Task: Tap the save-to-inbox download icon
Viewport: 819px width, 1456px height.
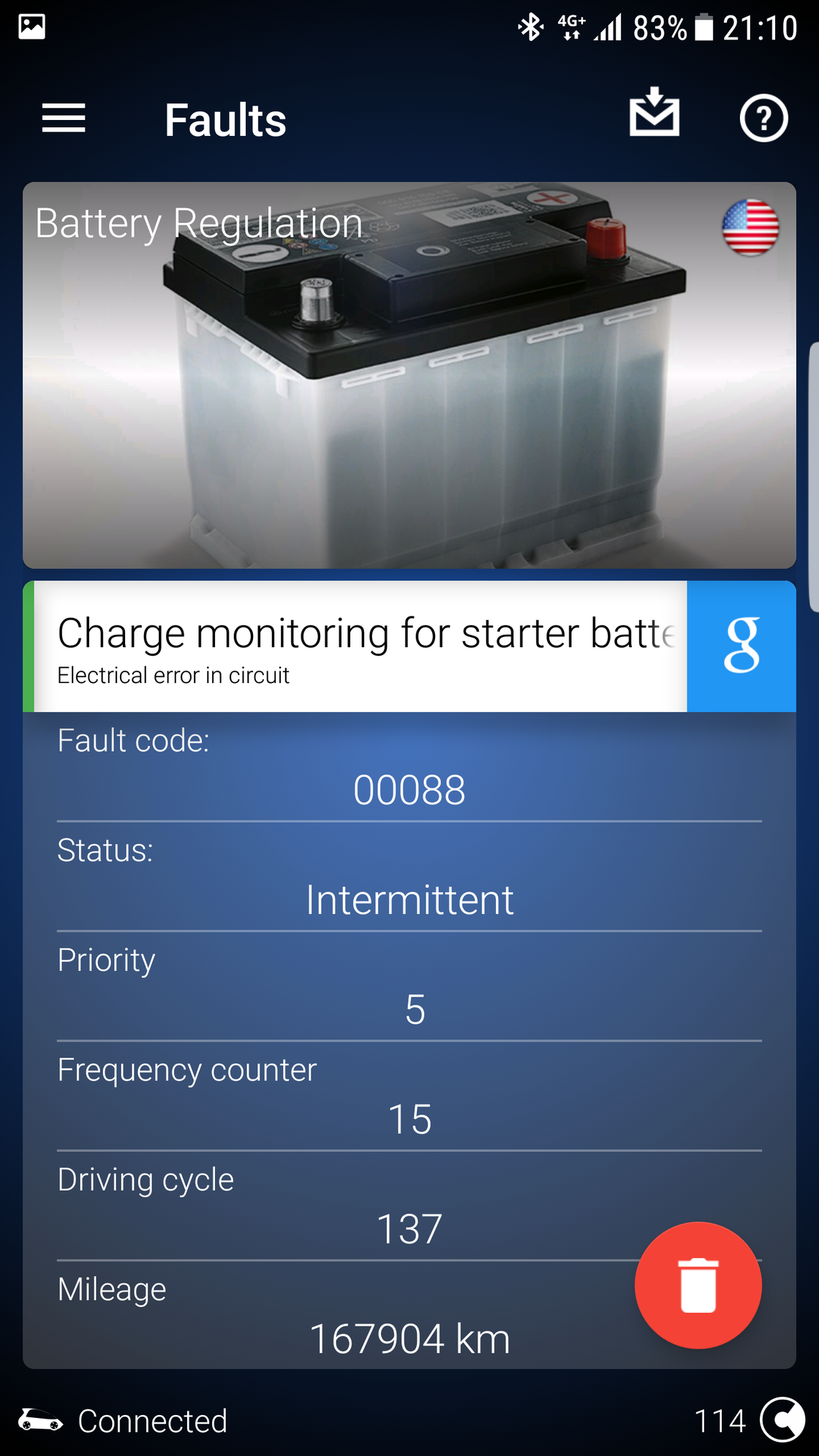Action: click(654, 113)
